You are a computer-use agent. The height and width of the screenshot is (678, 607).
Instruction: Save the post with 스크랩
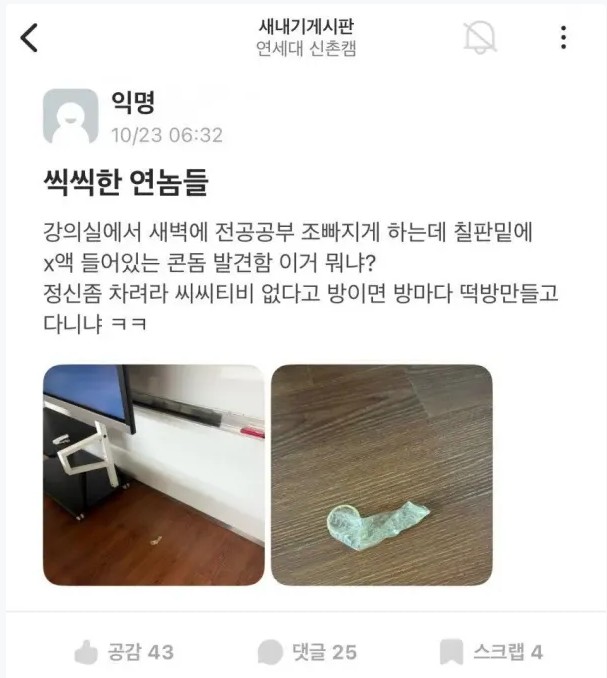(x=490, y=652)
